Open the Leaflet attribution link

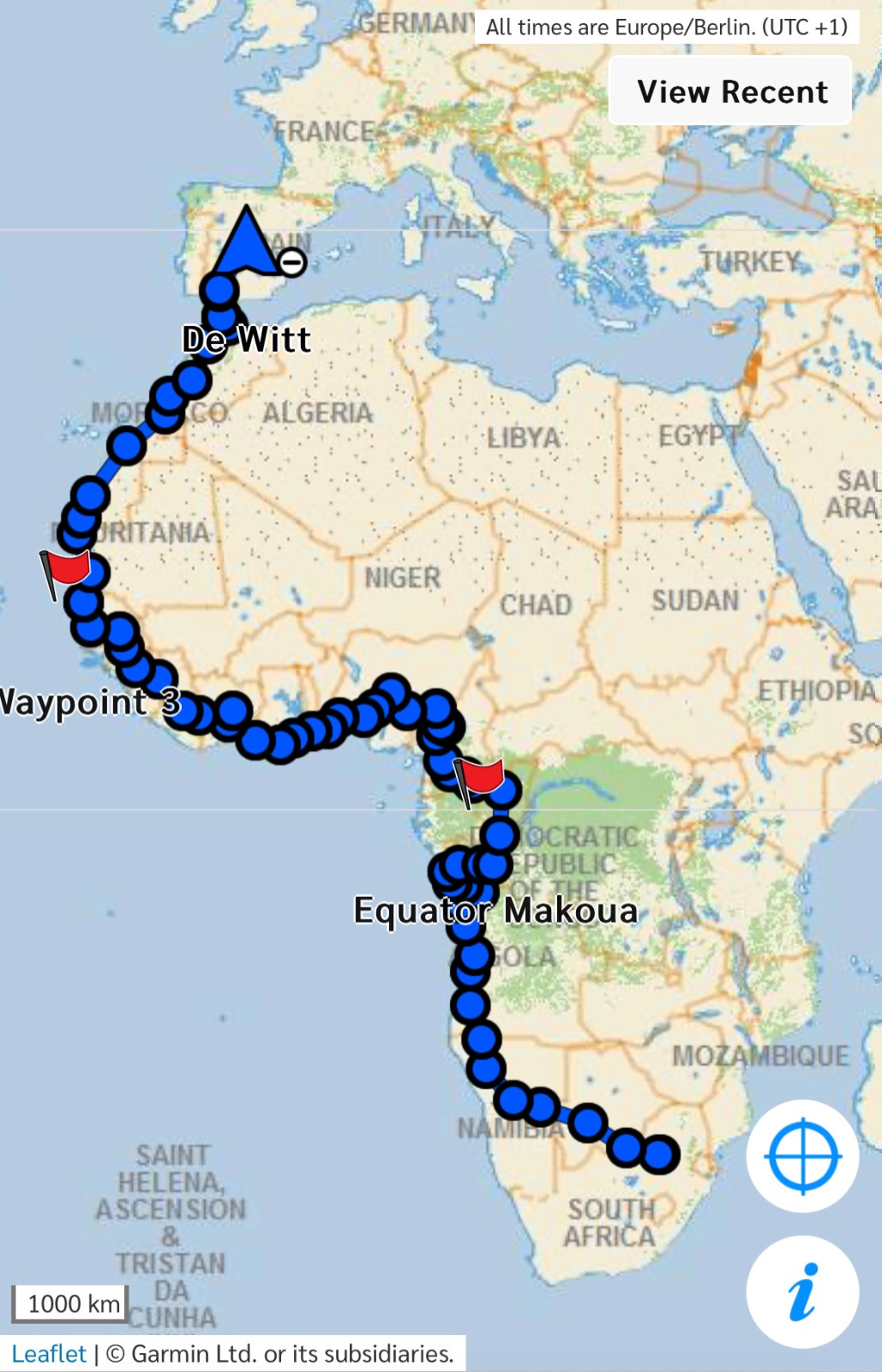pyautogui.click(x=49, y=1354)
